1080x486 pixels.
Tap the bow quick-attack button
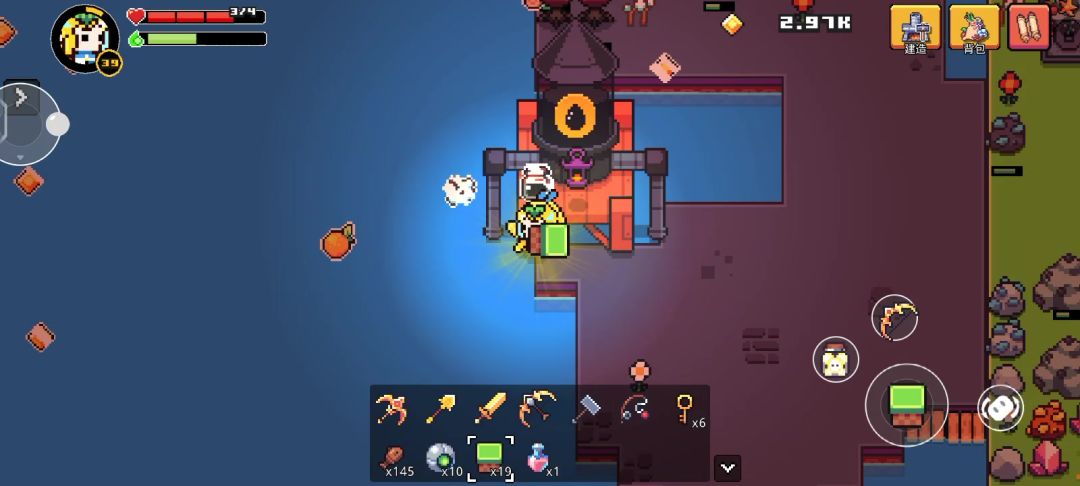coord(895,319)
